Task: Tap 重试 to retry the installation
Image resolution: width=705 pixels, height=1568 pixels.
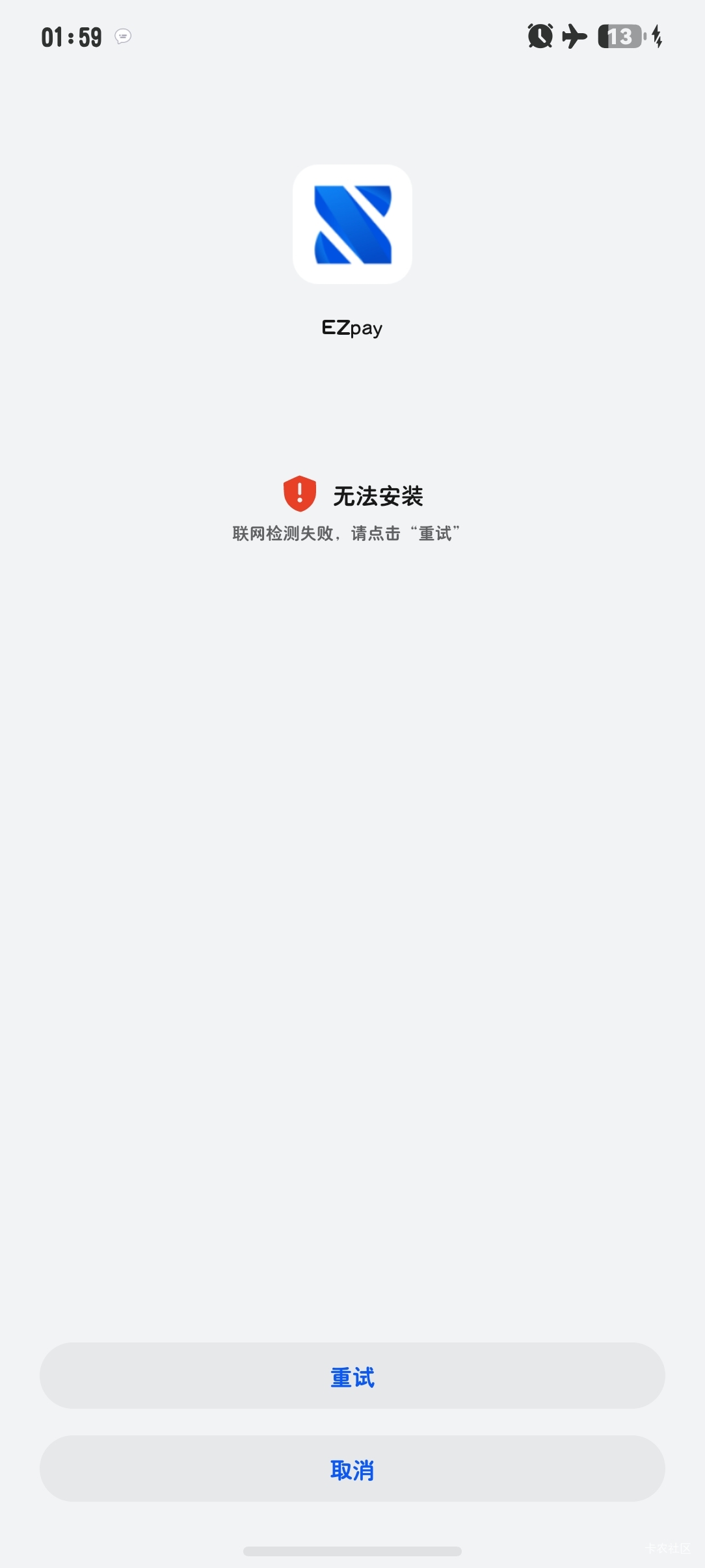Action: (x=352, y=1376)
